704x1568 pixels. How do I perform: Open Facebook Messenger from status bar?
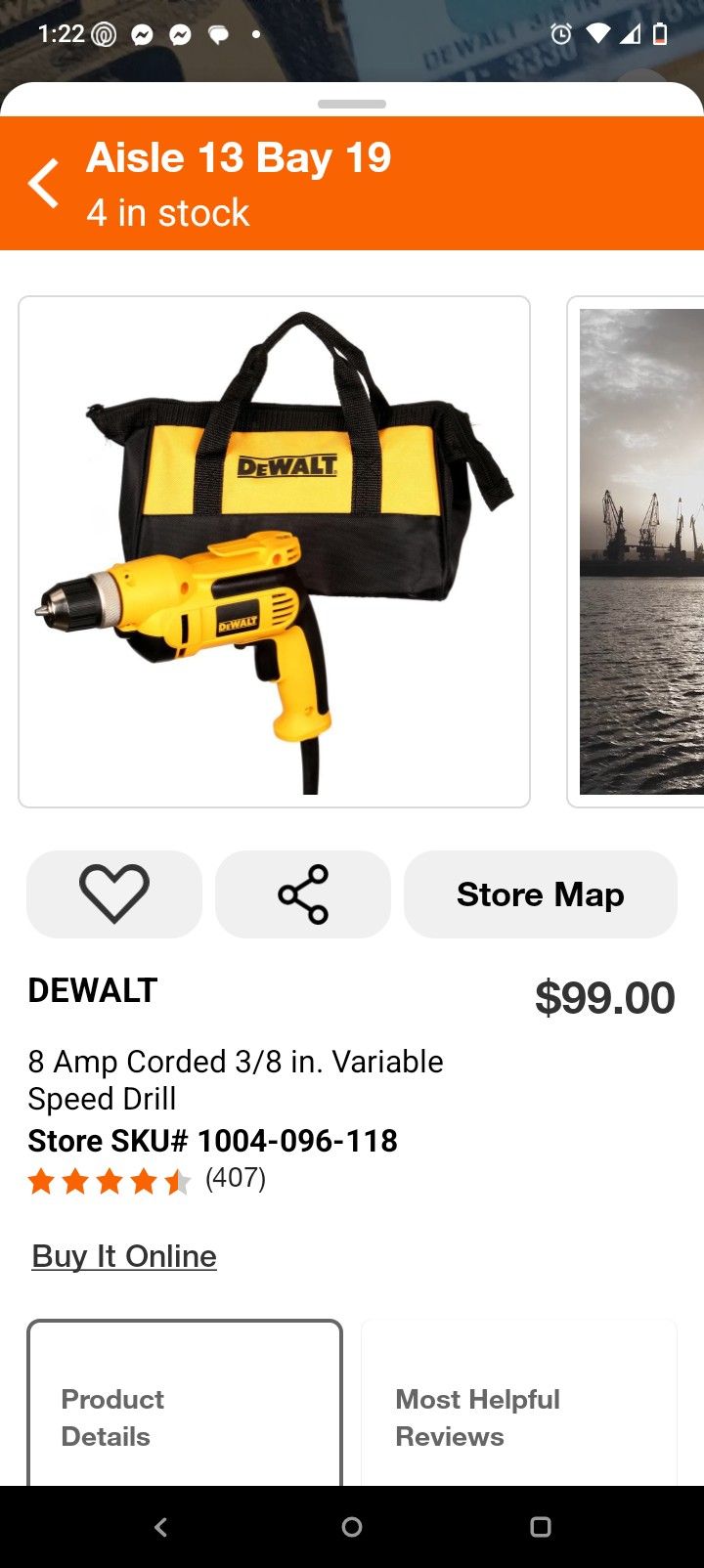(143, 33)
